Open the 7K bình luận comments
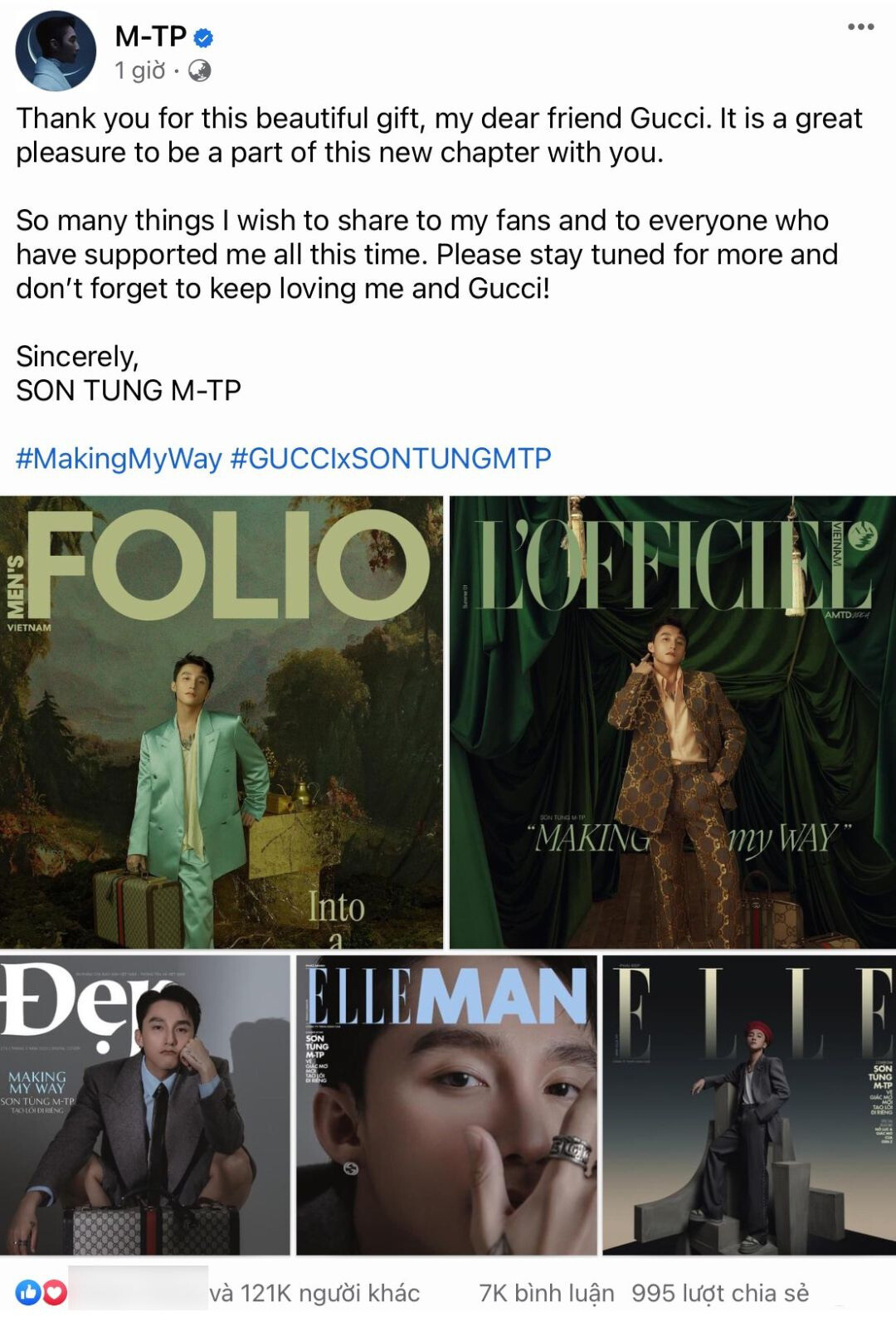 click(x=547, y=1293)
